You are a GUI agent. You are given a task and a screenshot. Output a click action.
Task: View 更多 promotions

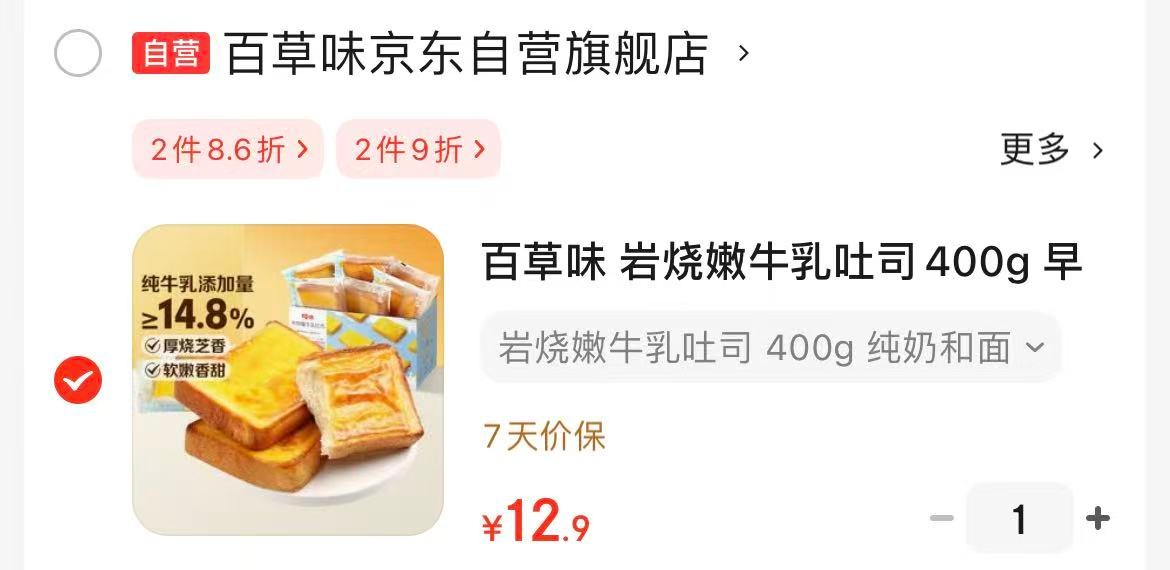click(1052, 149)
